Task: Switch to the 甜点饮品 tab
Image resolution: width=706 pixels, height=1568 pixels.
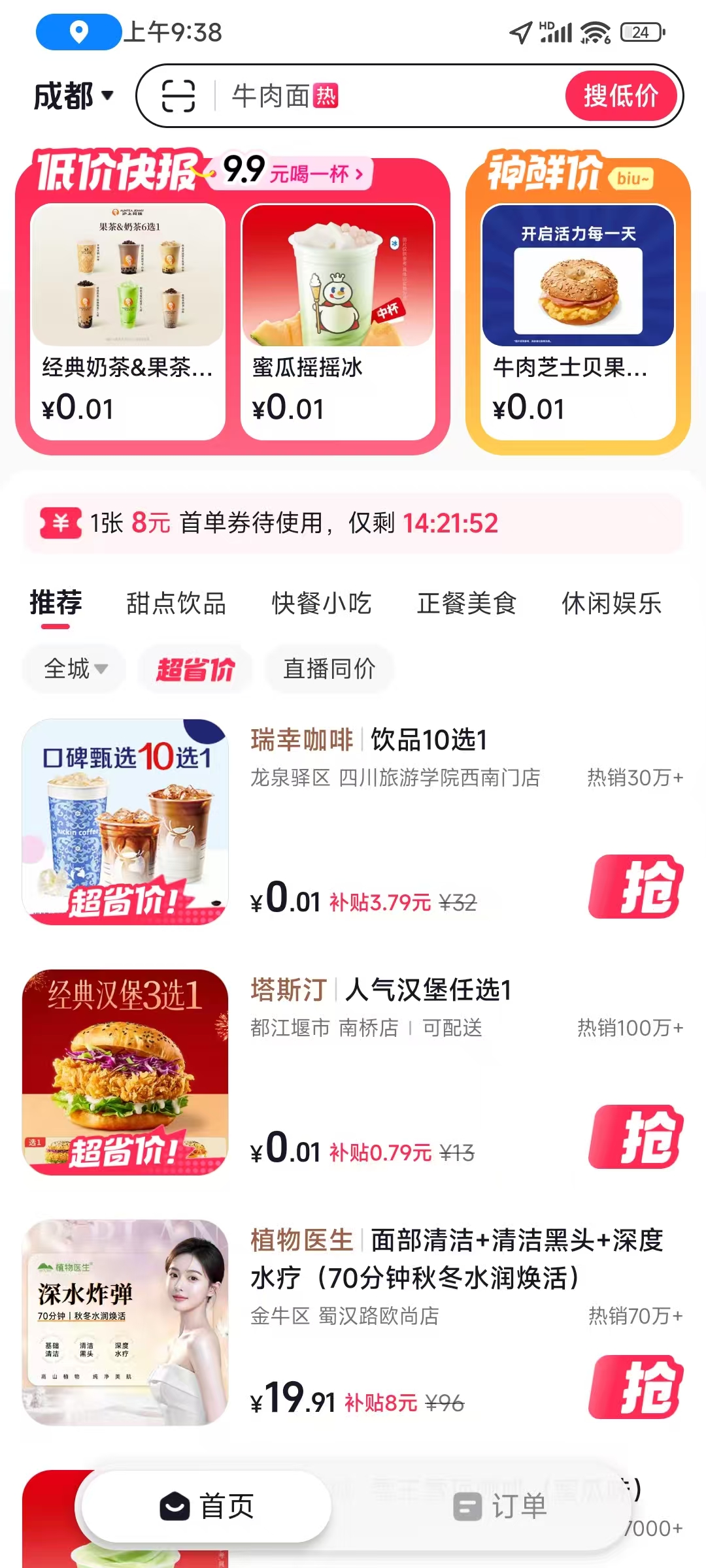Action: [x=176, y=604]
